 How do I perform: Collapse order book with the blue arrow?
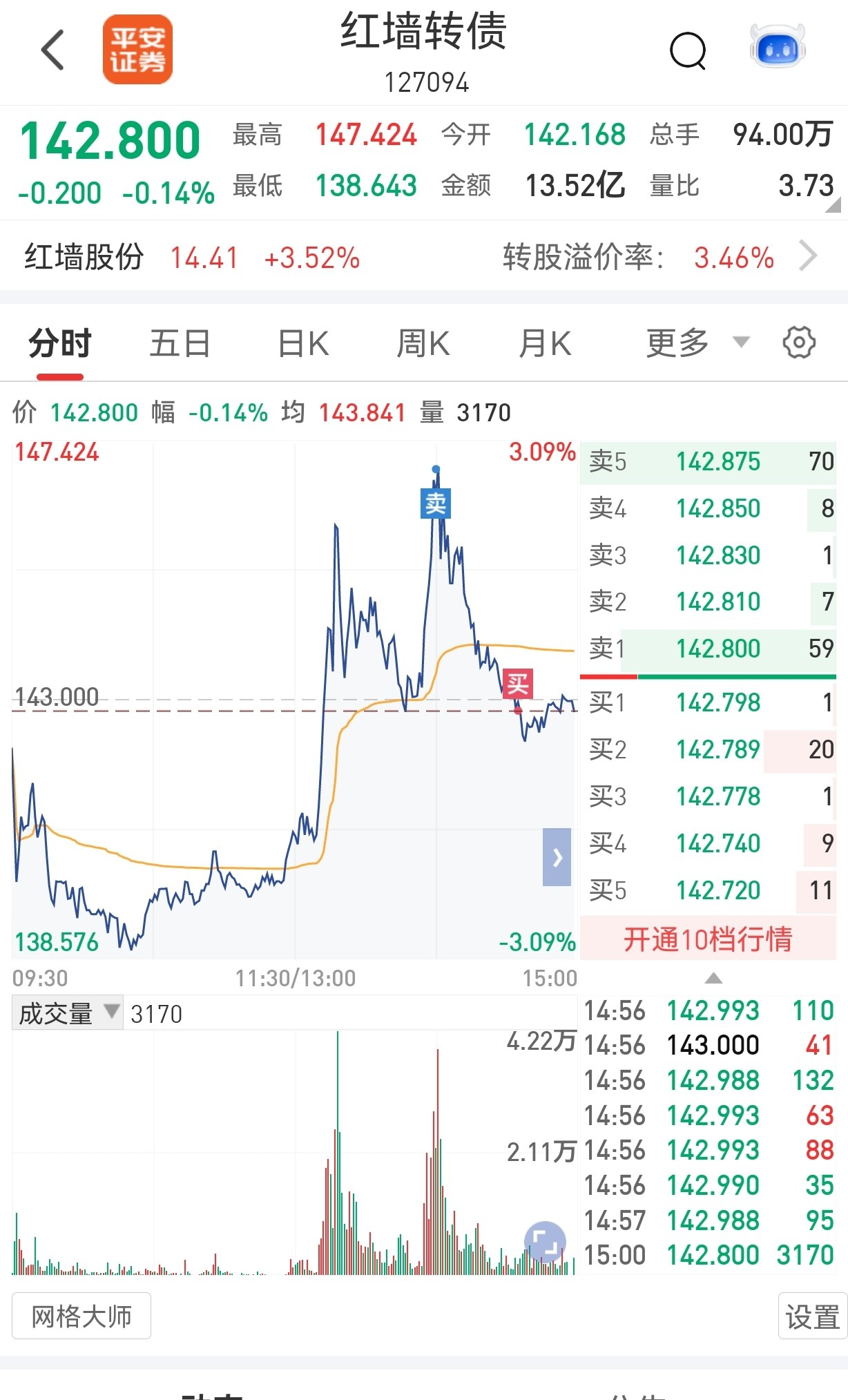[x=557, y=857]
